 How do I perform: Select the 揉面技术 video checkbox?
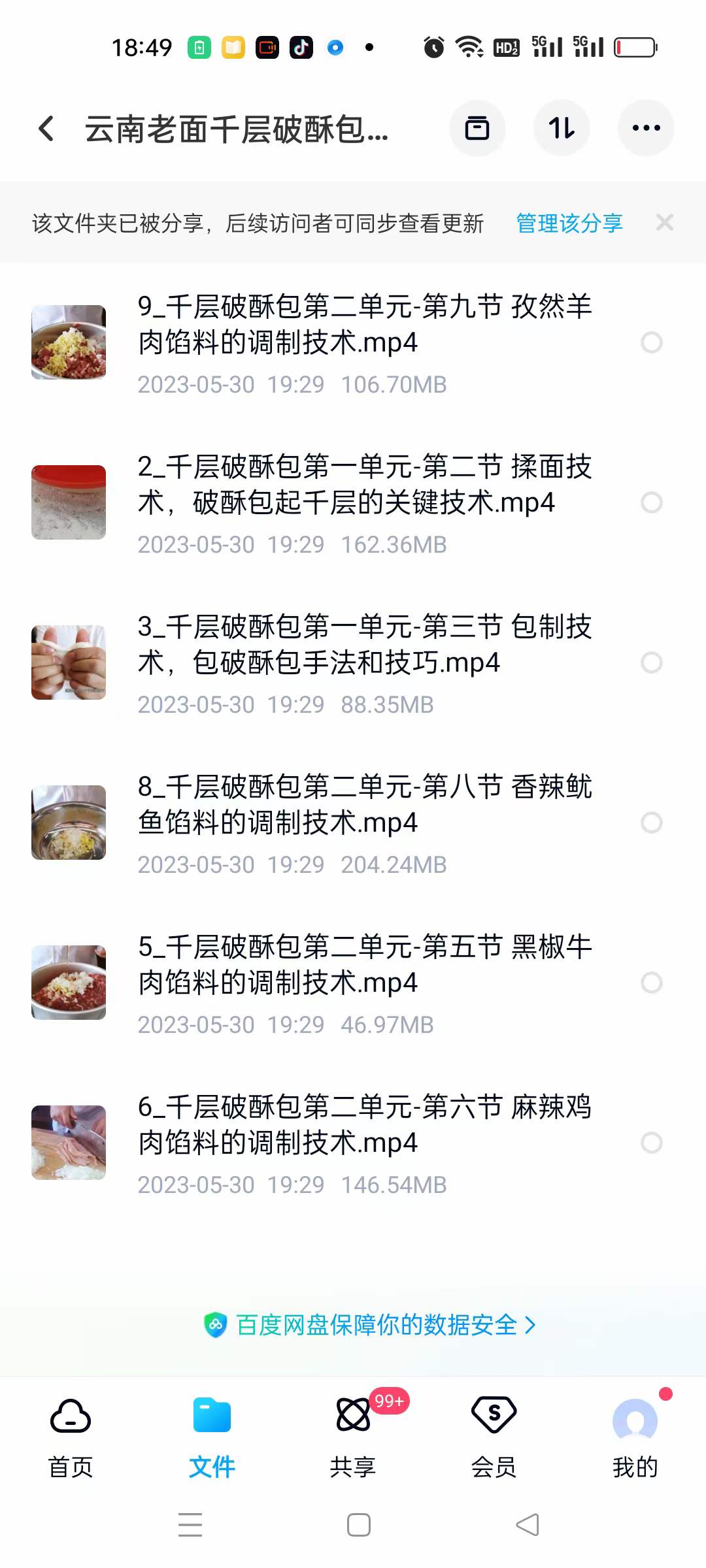650,503
